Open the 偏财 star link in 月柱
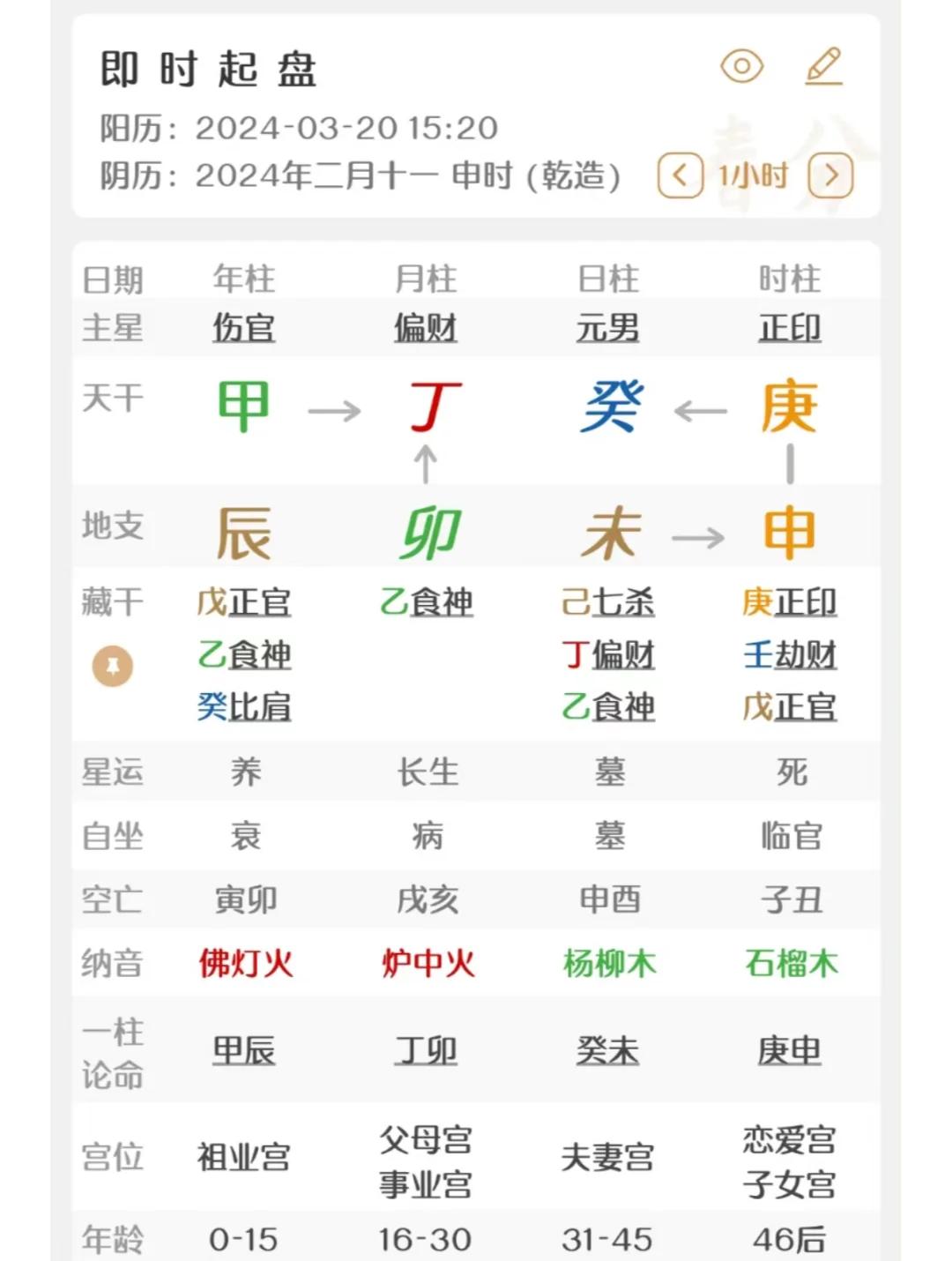This screenshot has width=952, height=1261. tap(427, 326)
